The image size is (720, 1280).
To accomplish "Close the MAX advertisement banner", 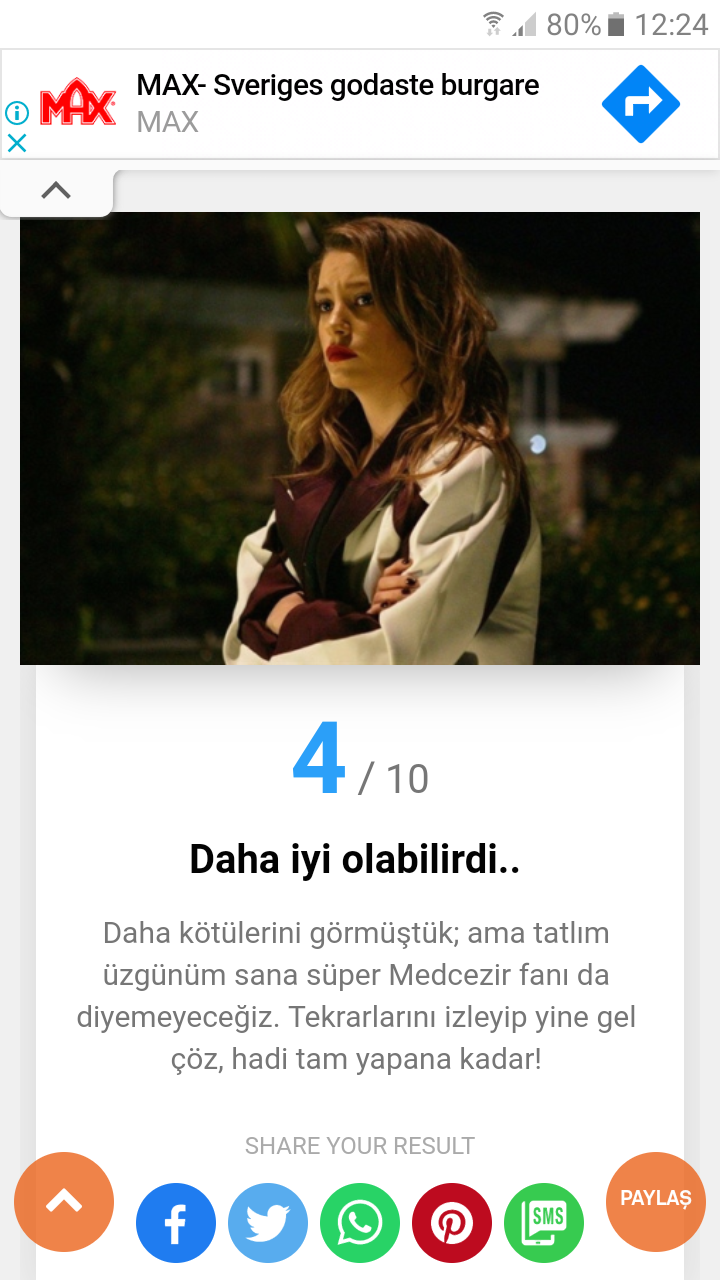I will pyautogui.click(x=17, y=143).
